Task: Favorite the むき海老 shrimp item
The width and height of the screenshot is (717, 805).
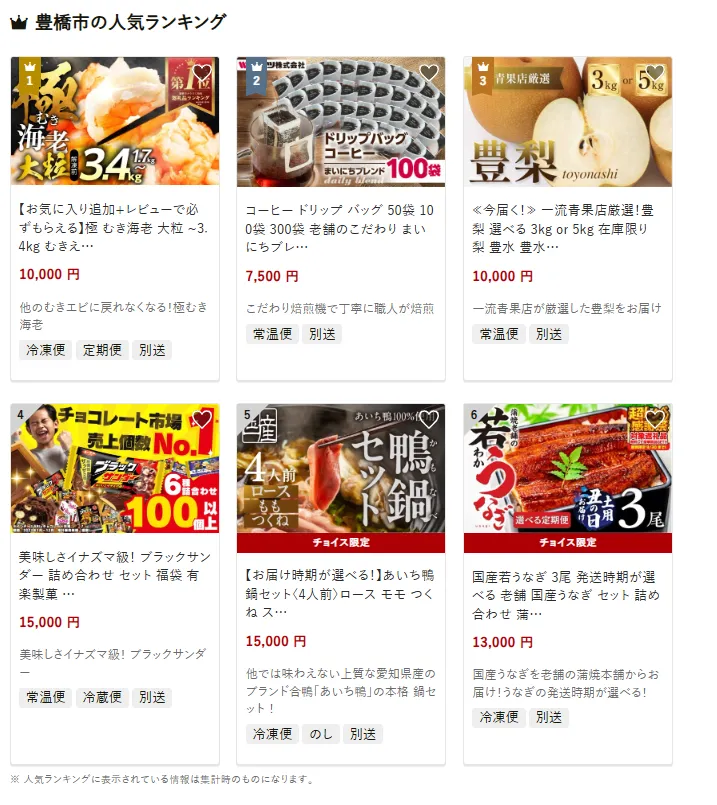Action: (x=202, y=73)
